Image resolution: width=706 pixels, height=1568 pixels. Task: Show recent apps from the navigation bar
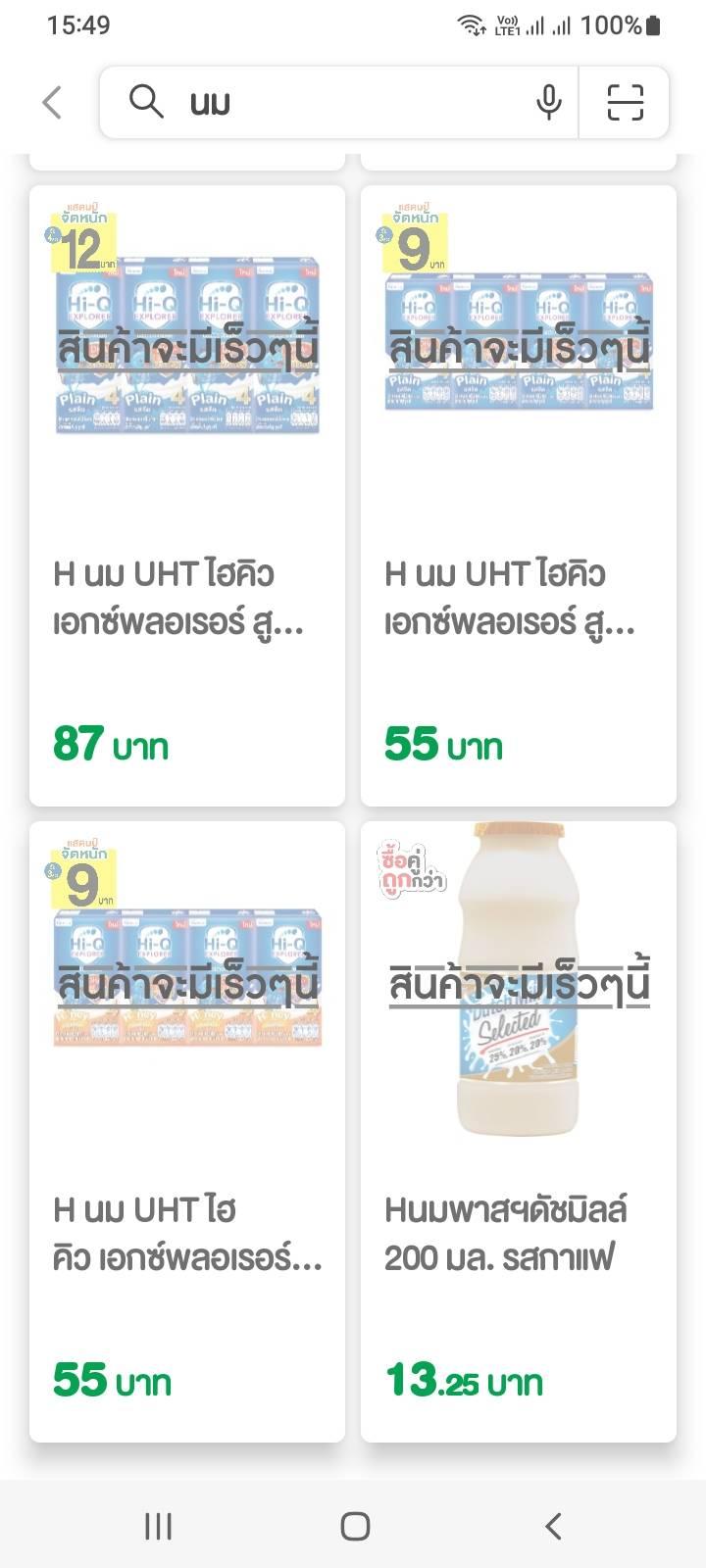tap(158, 1525)
